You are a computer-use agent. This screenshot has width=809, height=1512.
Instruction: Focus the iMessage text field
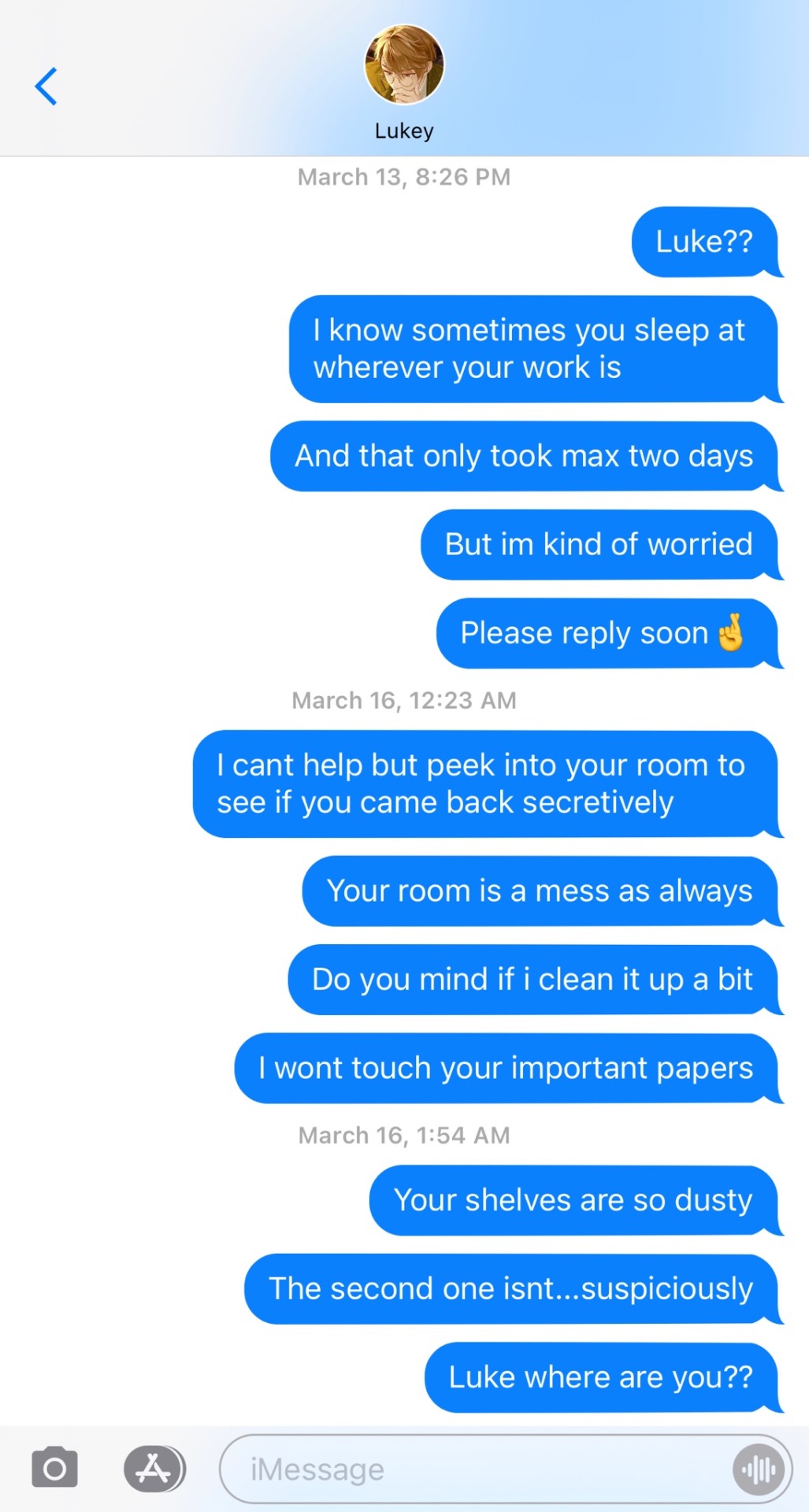click(x=473, y=1469)
